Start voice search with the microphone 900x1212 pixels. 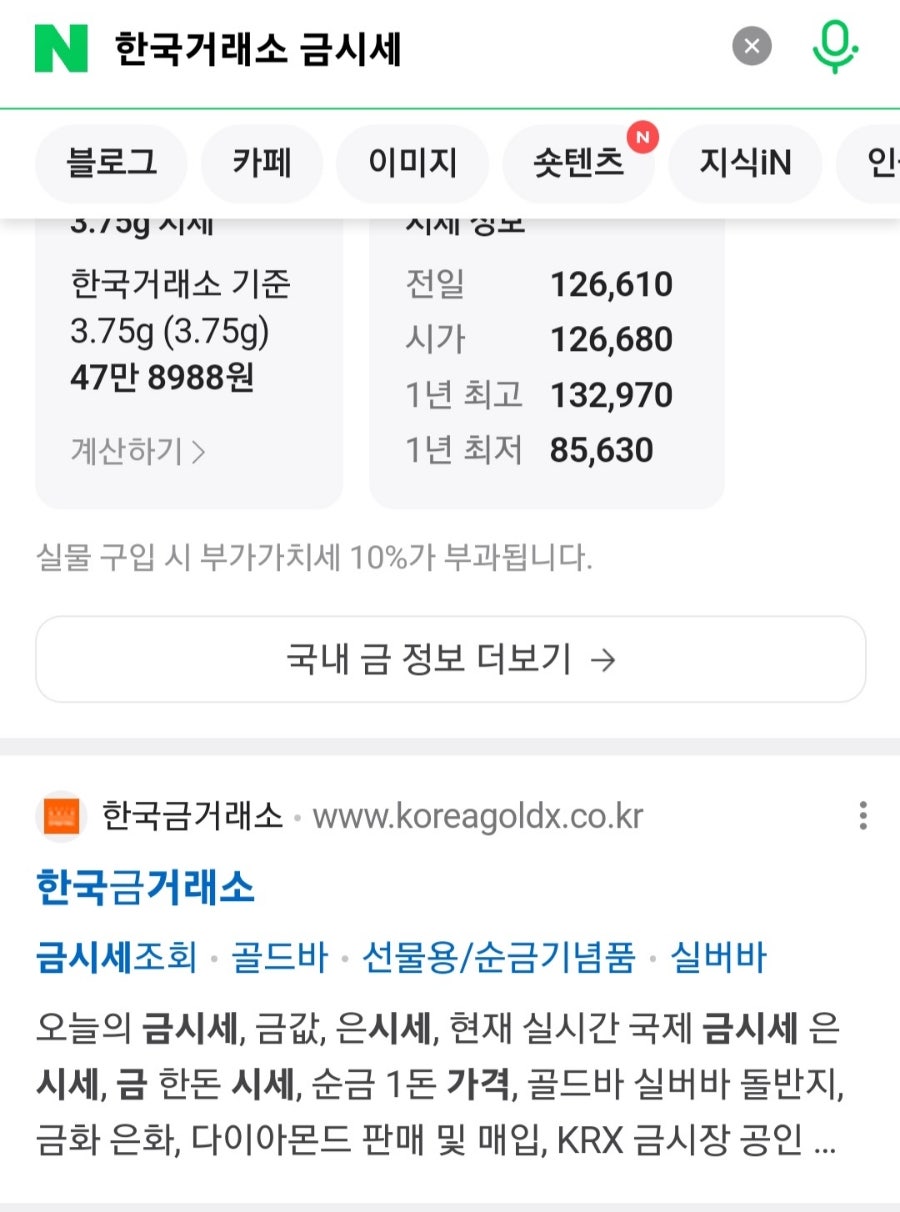[x=834, y=46]
